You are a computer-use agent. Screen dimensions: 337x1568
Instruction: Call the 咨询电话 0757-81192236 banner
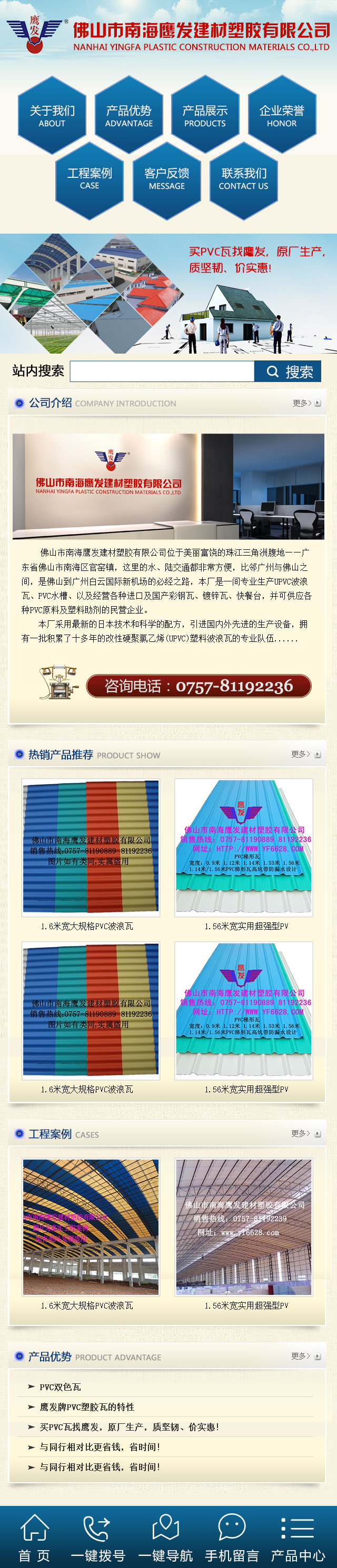pos(198,686)
